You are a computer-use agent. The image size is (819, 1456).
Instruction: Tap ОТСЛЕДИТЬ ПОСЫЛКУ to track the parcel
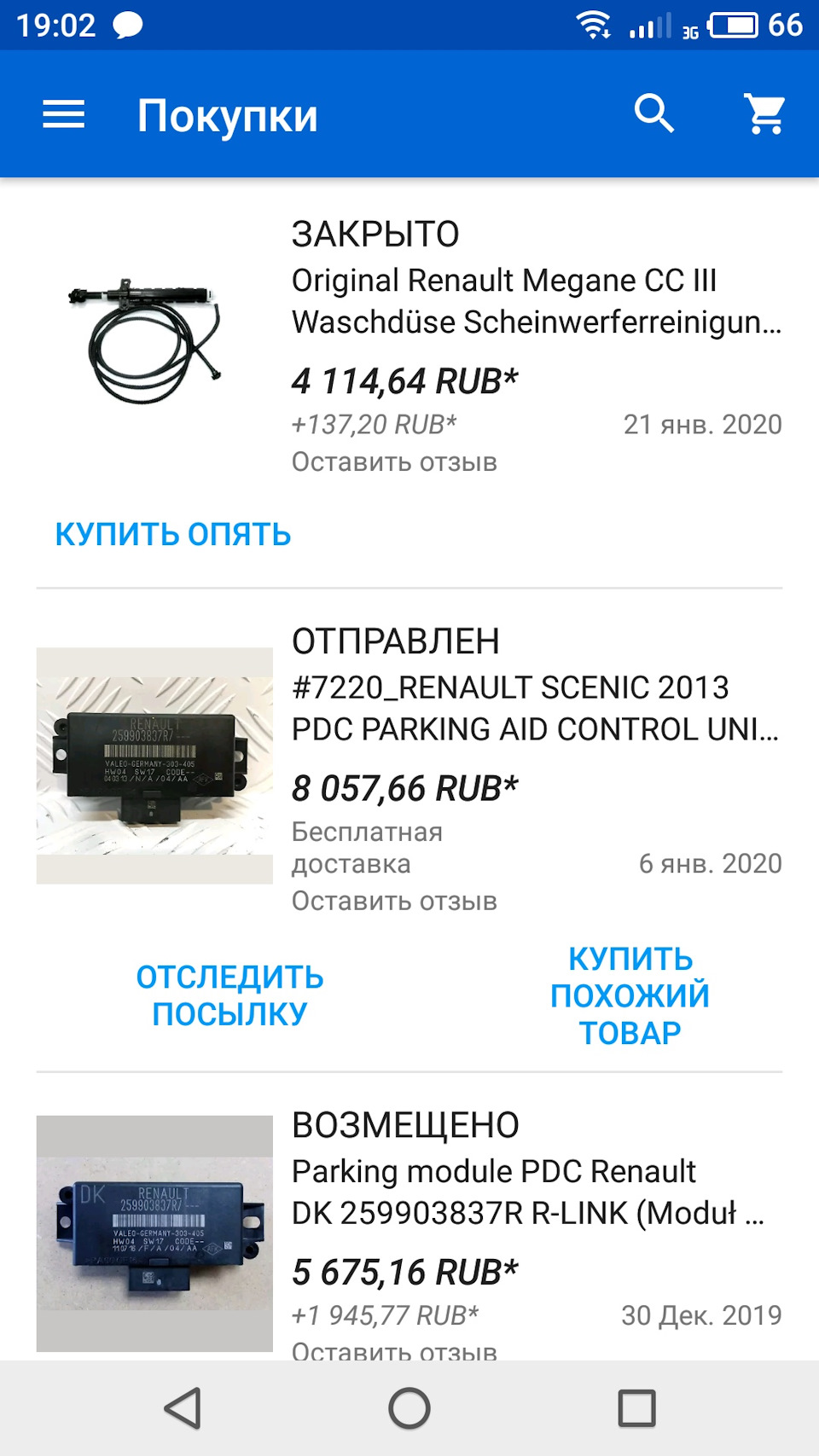pos(229,995)
